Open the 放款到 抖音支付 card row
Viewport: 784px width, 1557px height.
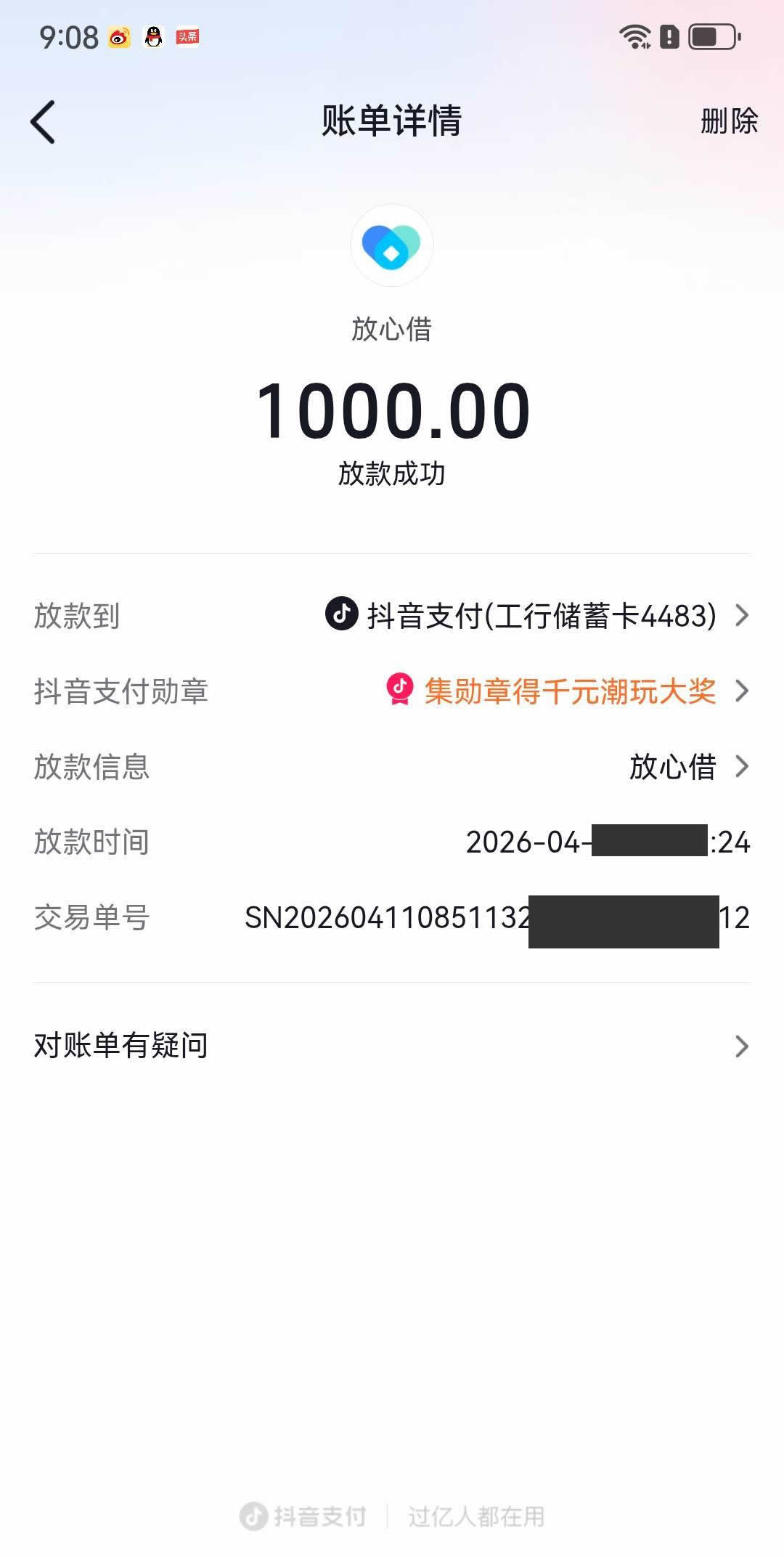click(x=537, y=616)
